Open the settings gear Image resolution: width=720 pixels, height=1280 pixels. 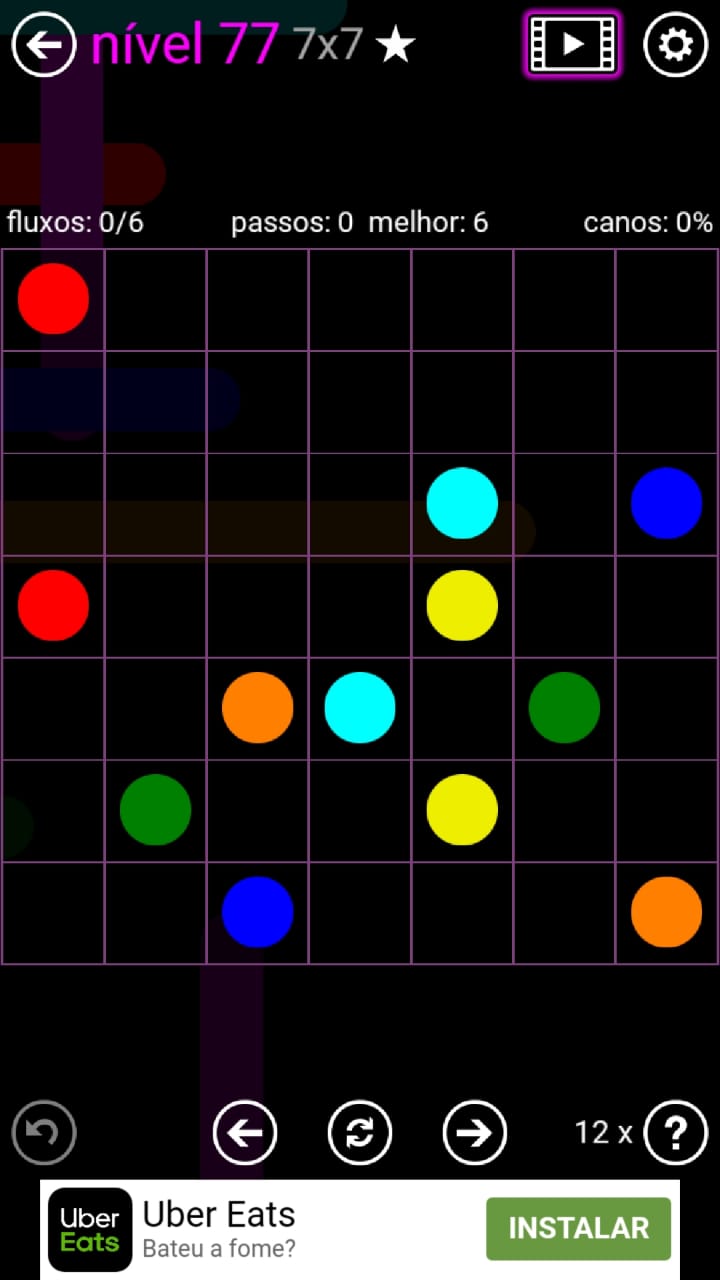(675, 45)
